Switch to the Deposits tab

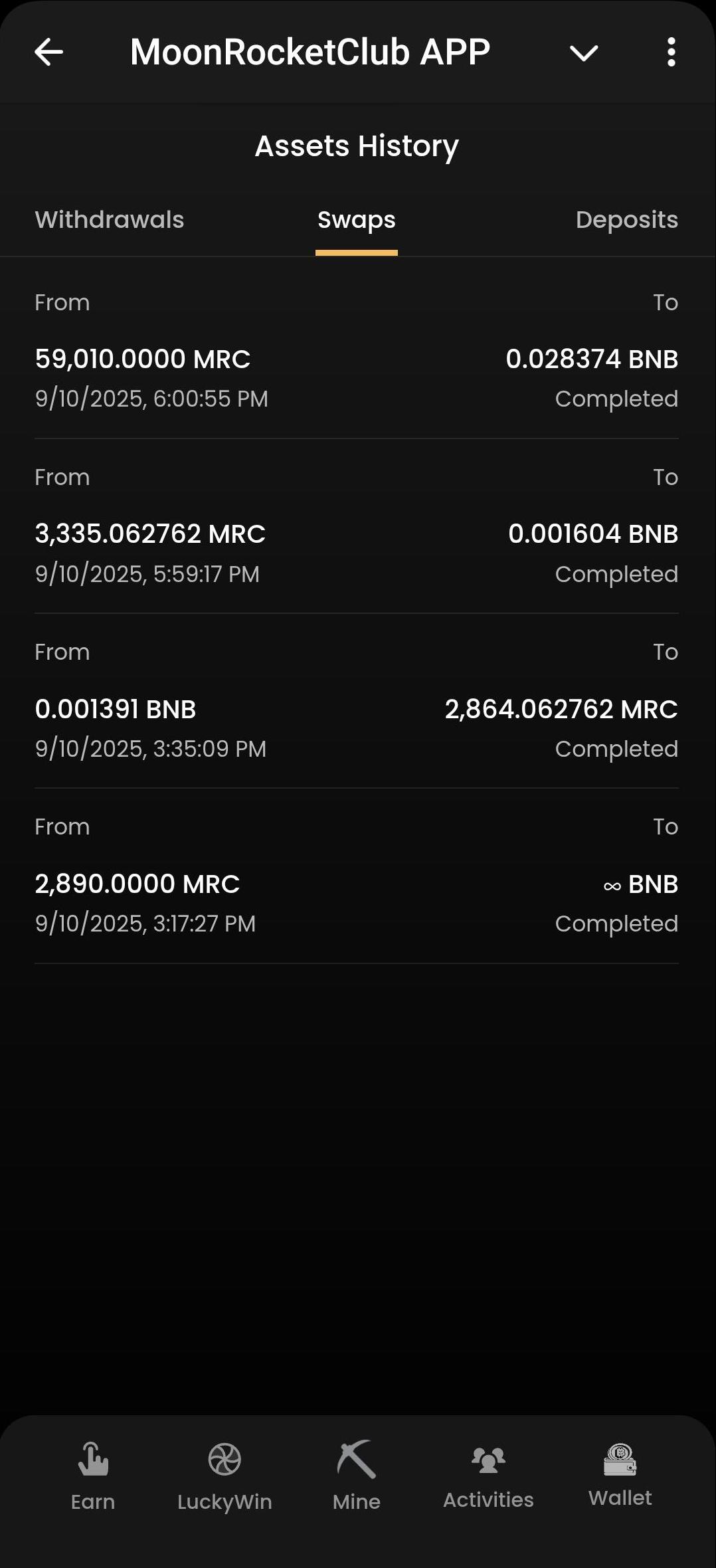coord(627,219)
